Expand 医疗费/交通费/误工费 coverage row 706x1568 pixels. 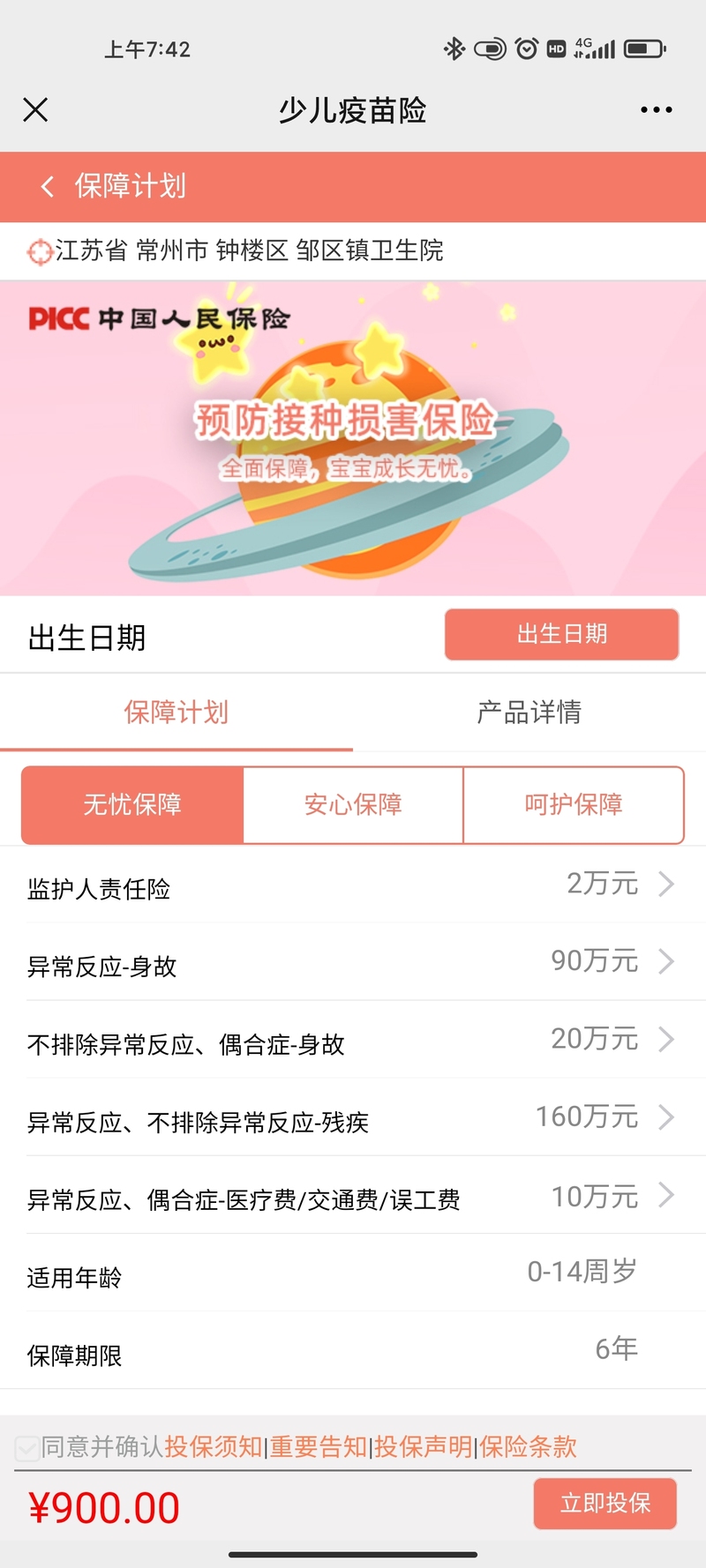353,1197
